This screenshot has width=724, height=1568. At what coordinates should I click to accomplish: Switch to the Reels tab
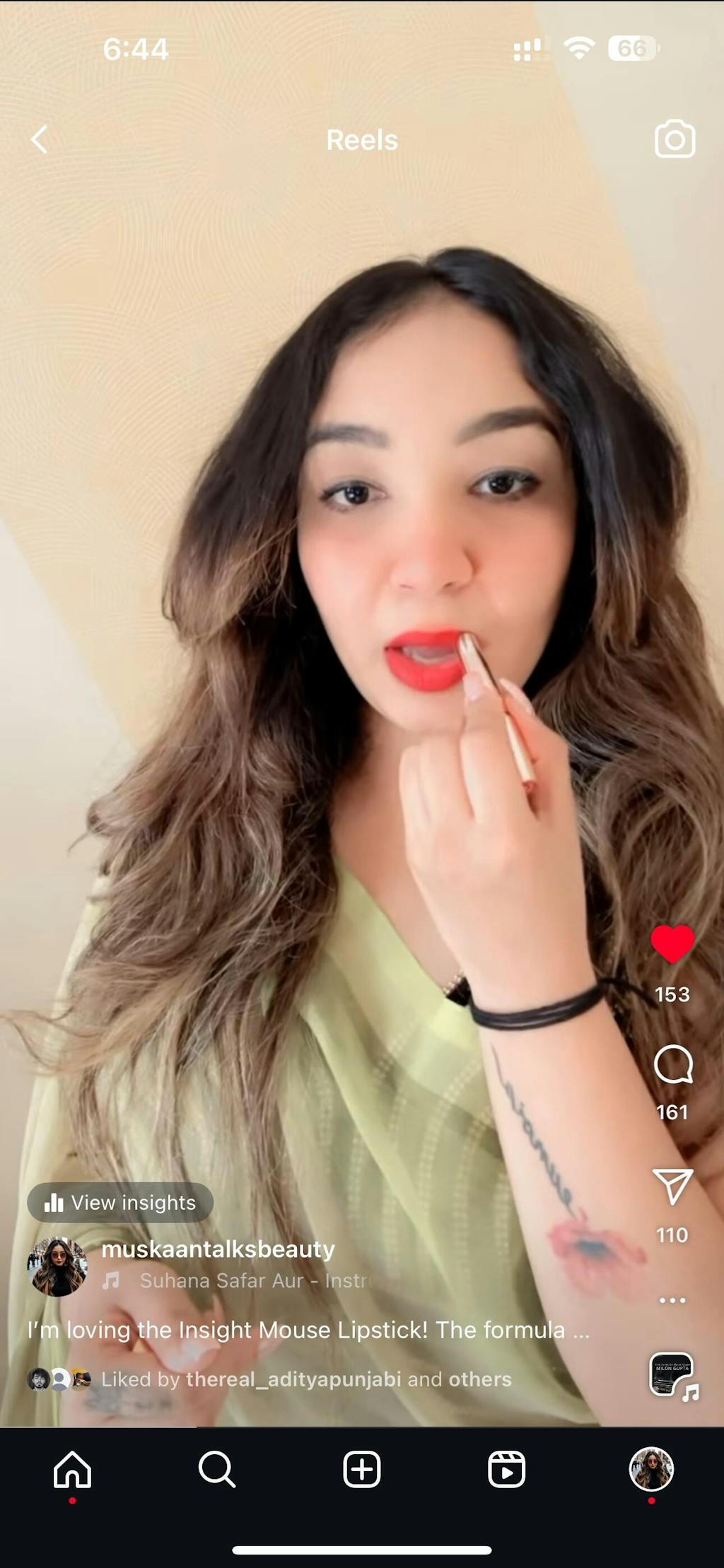click(506, 1470)
